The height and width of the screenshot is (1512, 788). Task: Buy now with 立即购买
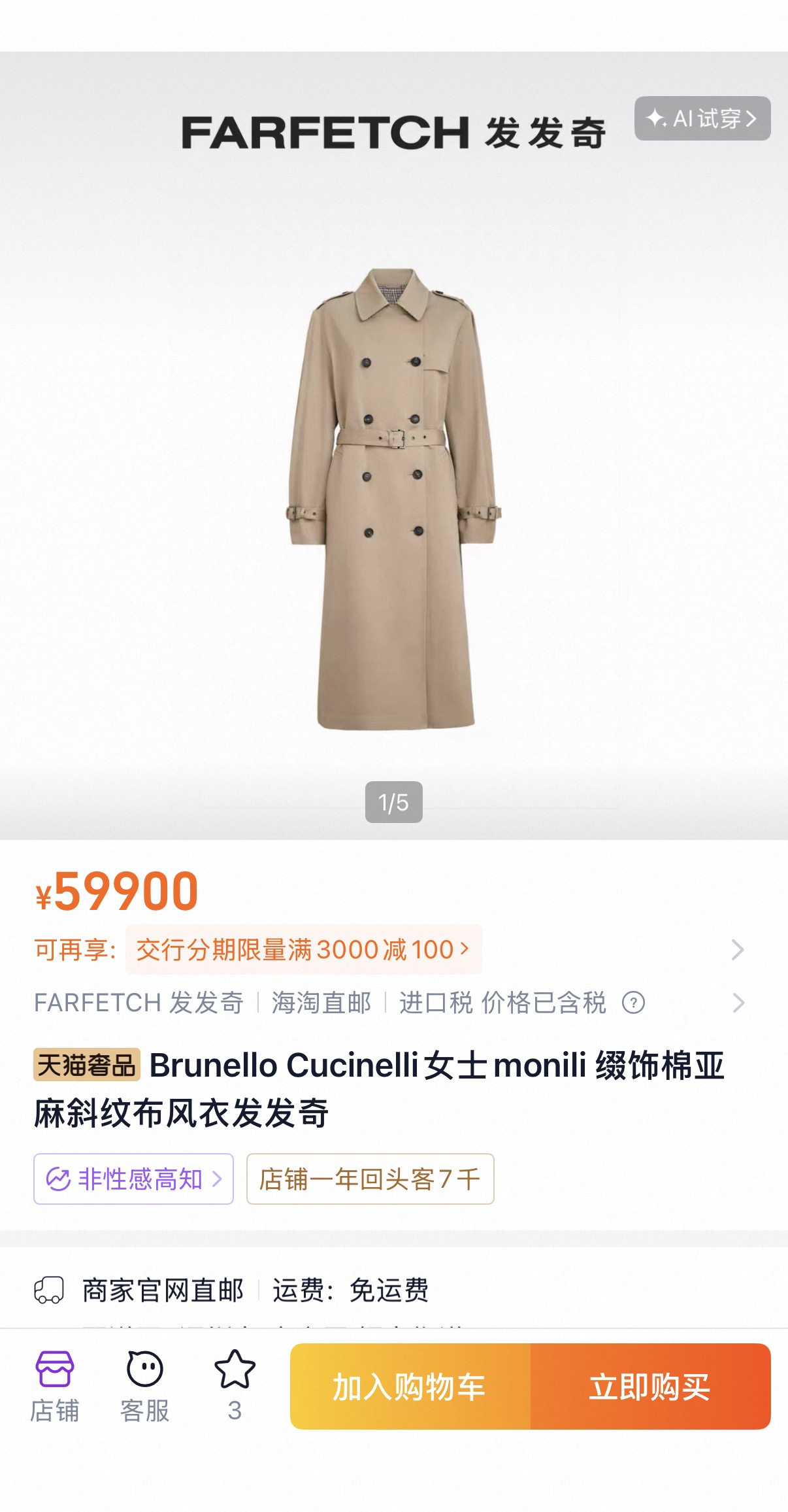(x=651, y=1386)
